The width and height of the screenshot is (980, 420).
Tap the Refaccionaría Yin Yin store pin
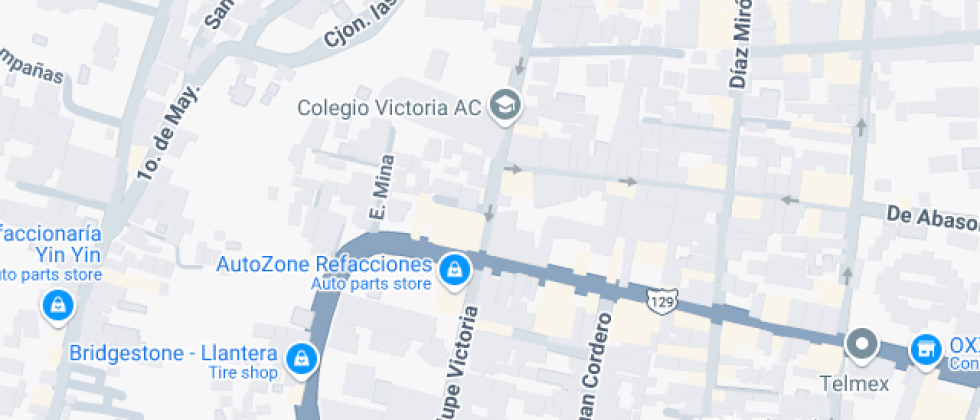coord(58,303)
